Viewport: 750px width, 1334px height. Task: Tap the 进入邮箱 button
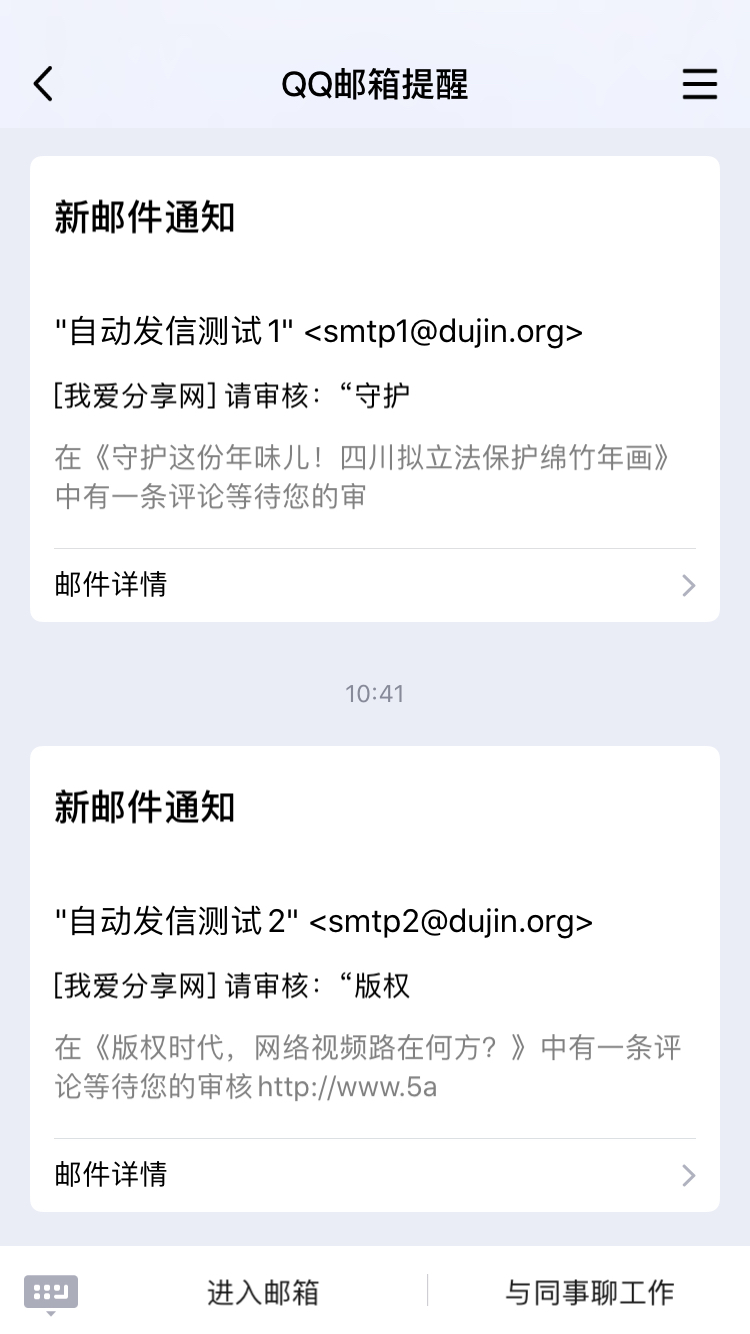263,1292
